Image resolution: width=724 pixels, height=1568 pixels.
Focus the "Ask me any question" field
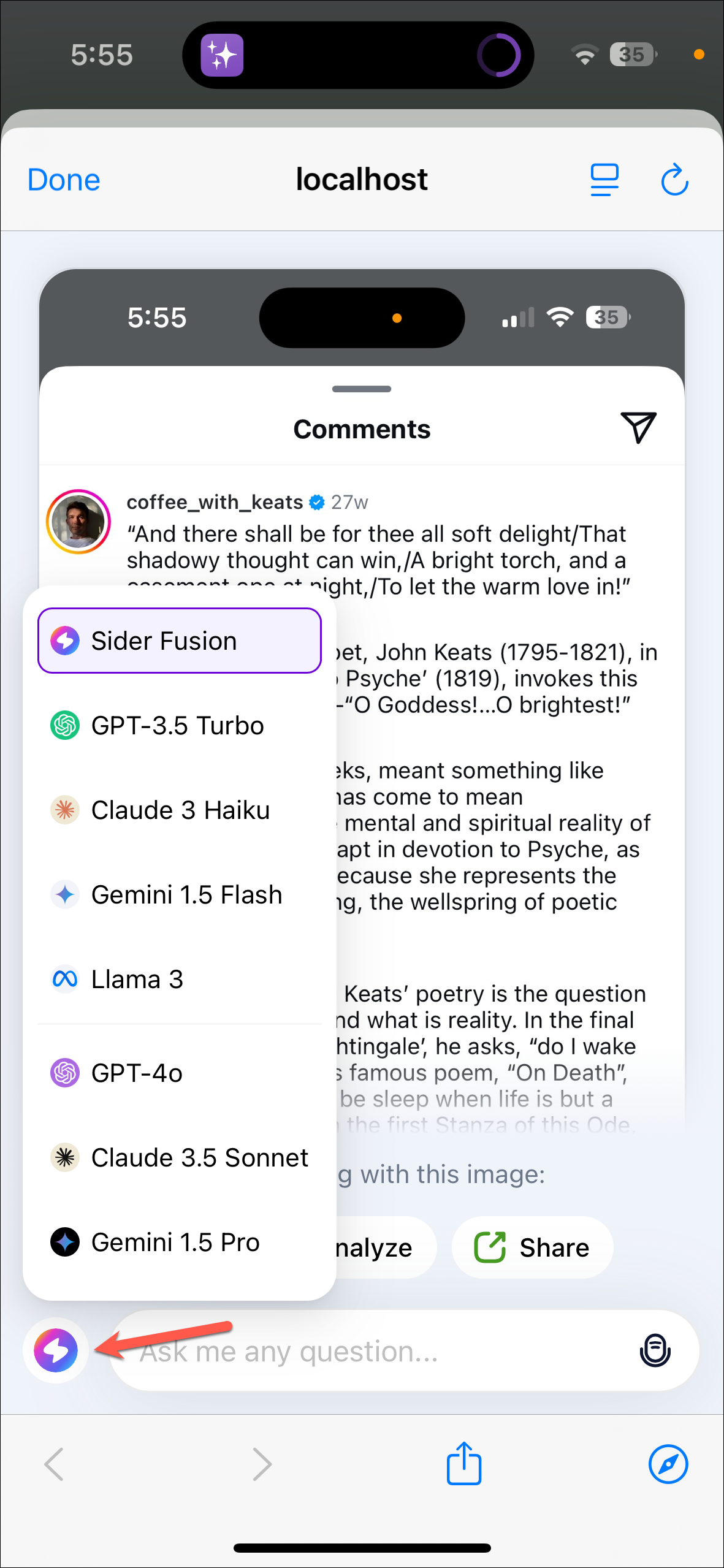pos(368,1351)
